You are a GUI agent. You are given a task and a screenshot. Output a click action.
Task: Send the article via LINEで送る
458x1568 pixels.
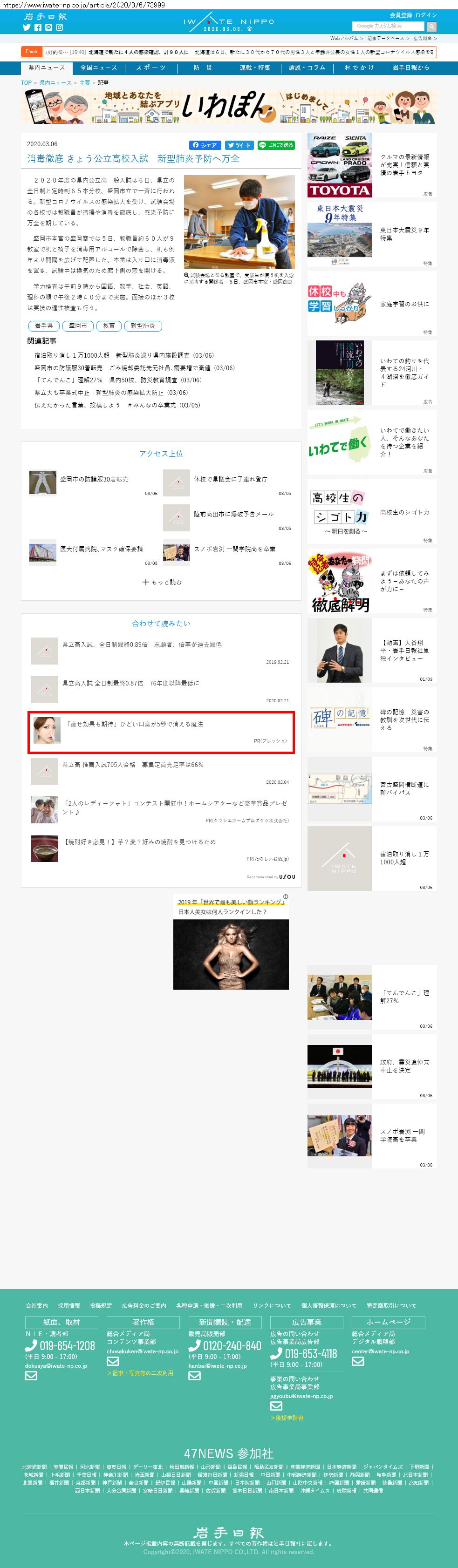(276, 145)
